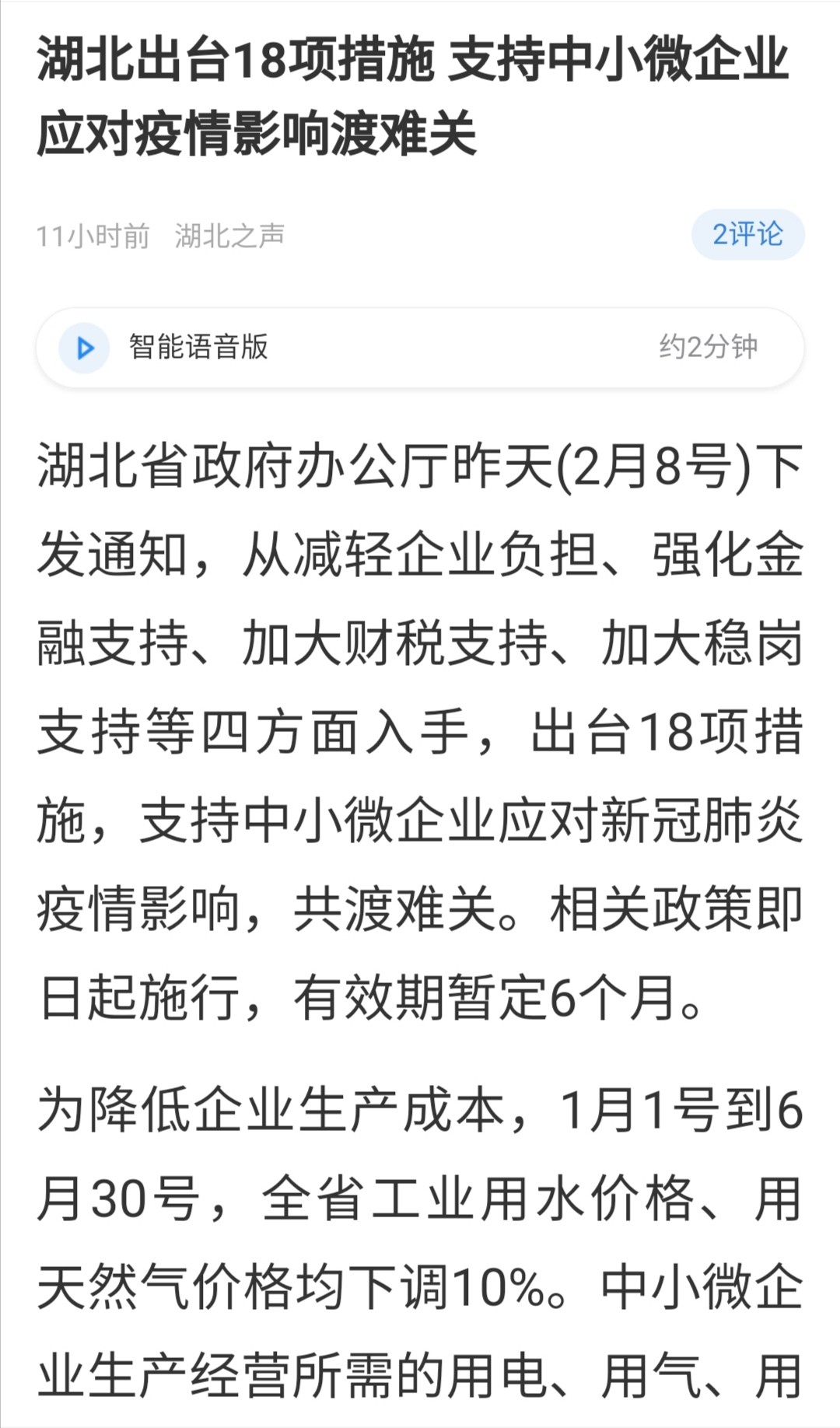Open the 2评论 comments button
The width and height of the screenshot is (840, 1428).
click(747, 234)
